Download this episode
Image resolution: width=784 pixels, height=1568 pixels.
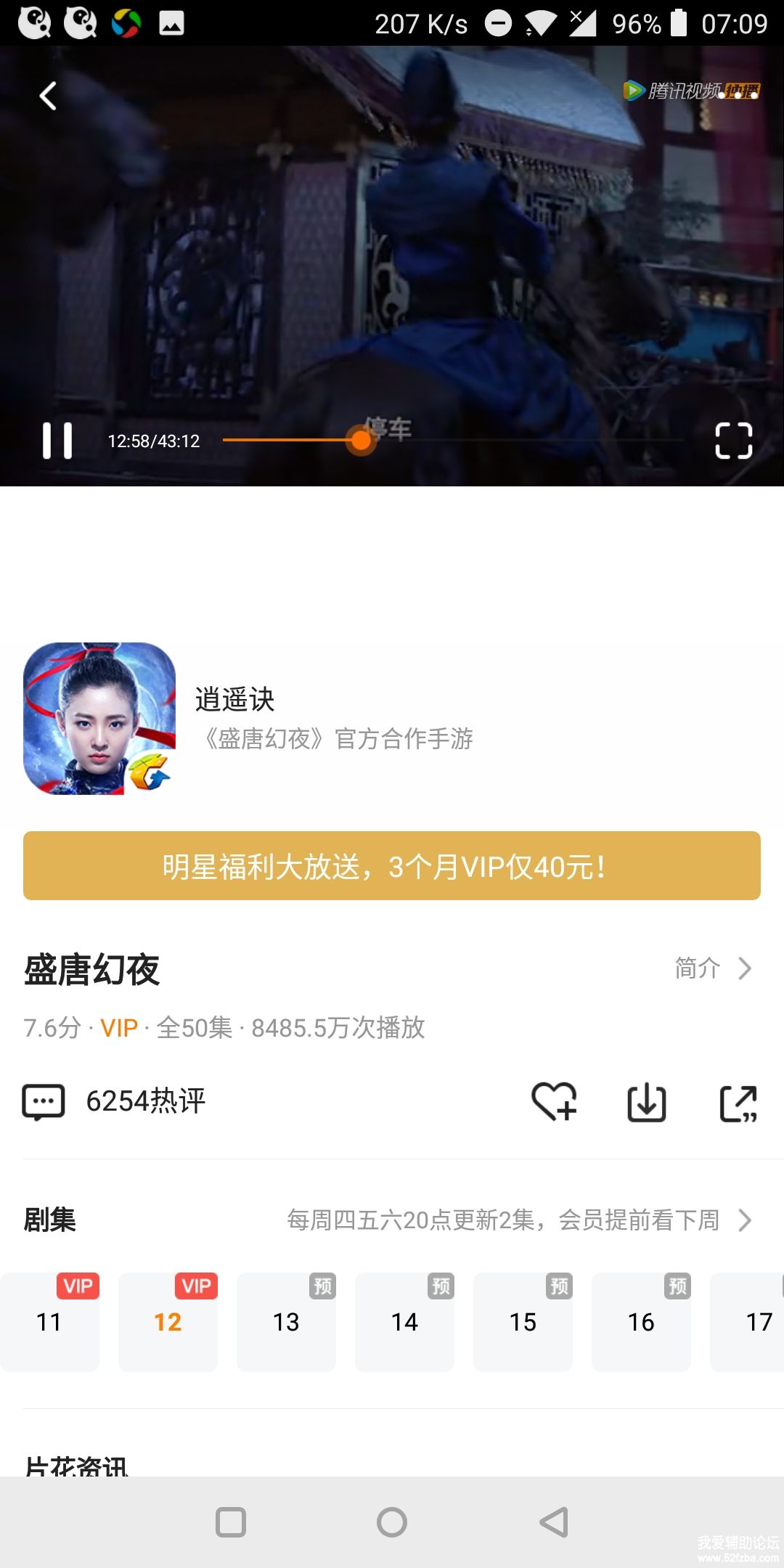pyautogui.click(x=646, y=1103)
